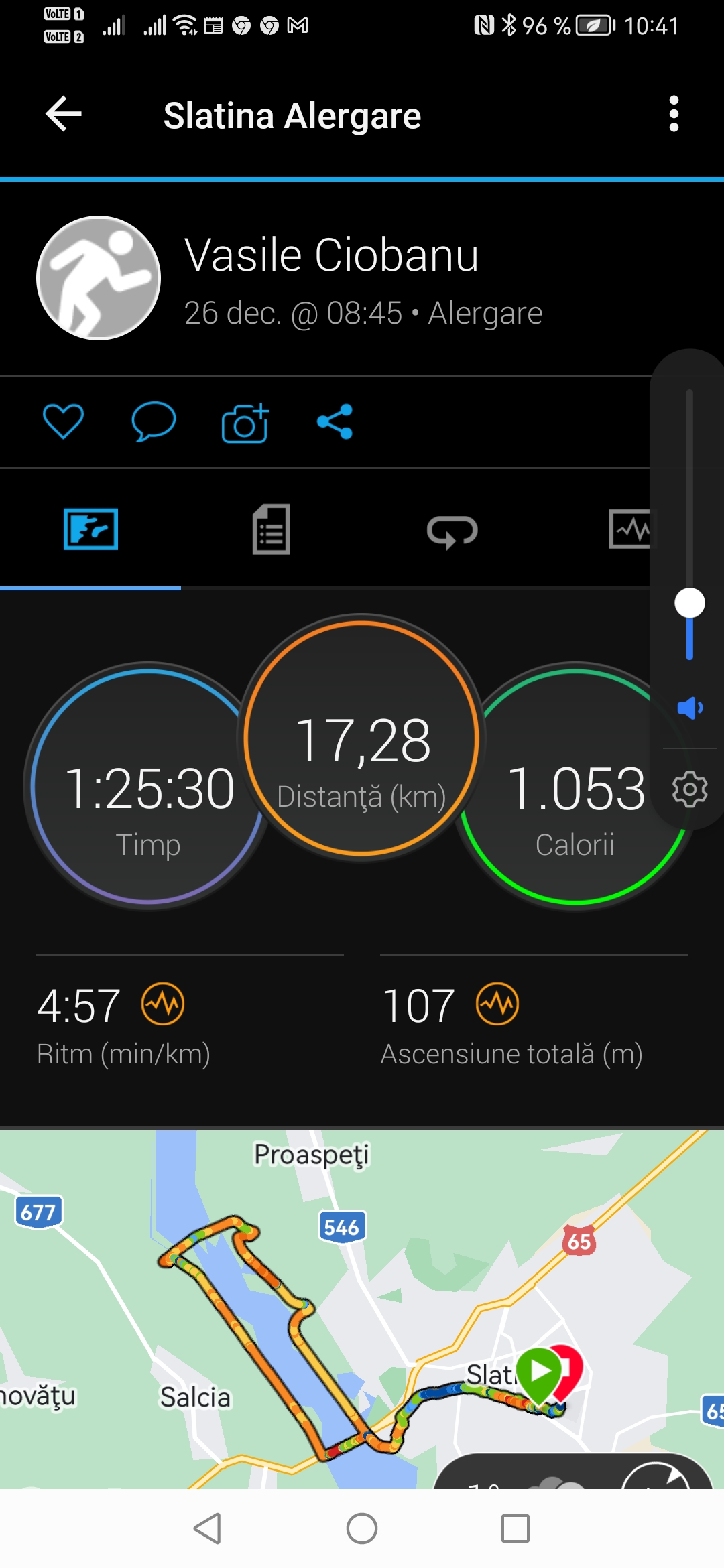724x1568 pixels.
Task: Switch to the stats list tab
Action: [271, 529]
